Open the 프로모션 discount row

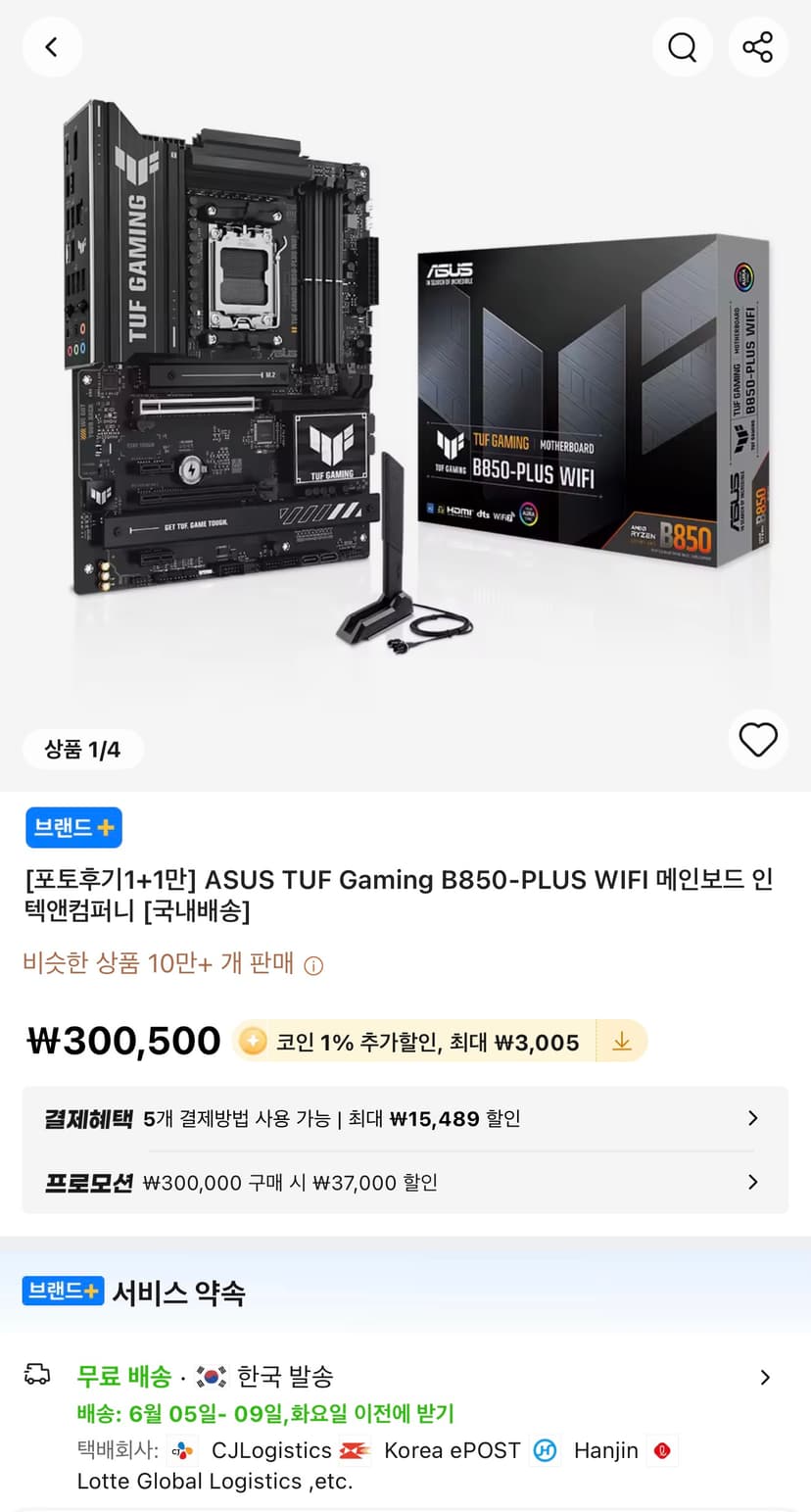[x=405, y=1183]
